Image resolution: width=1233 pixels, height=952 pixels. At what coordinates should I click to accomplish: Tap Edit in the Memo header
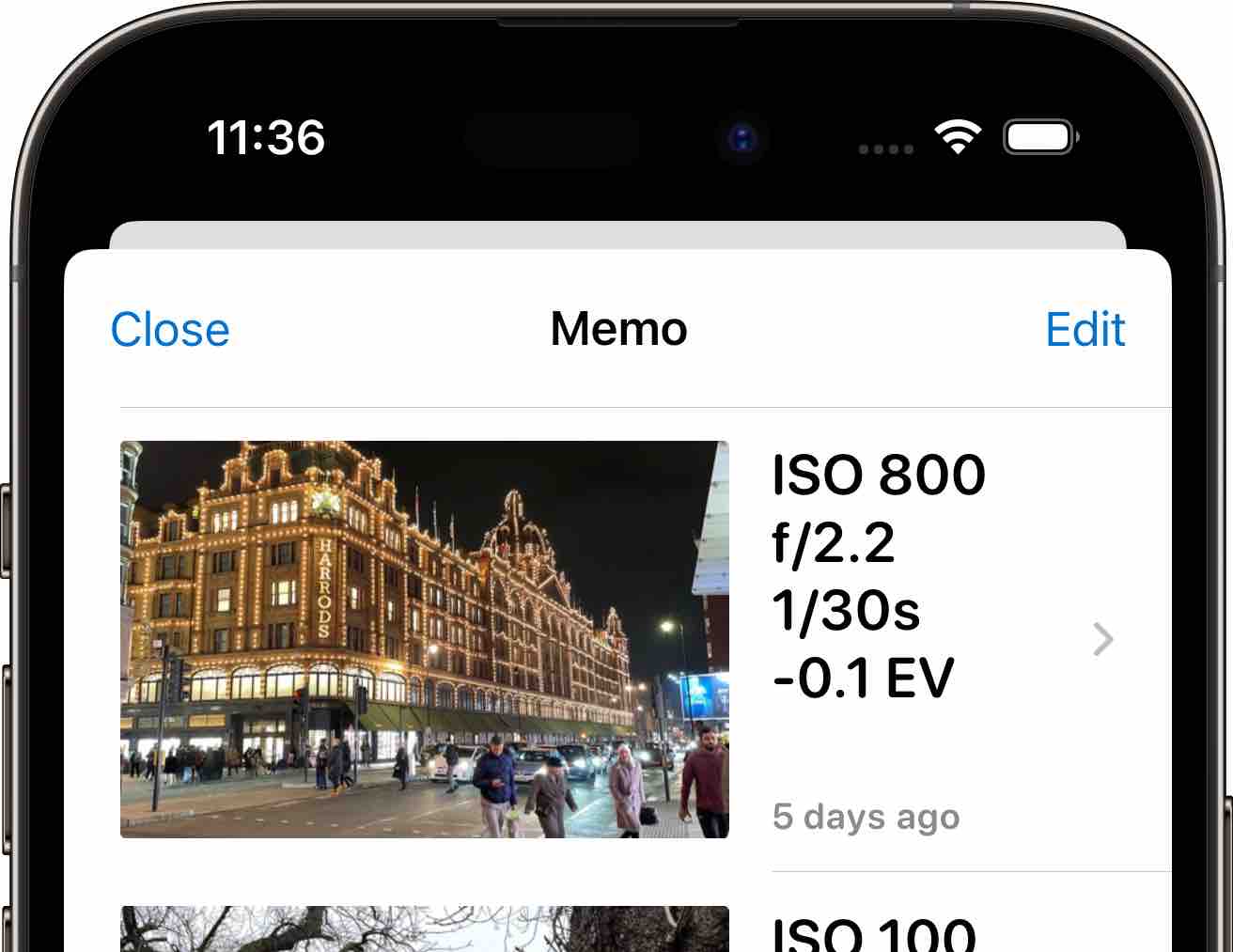coord(1085,330)
